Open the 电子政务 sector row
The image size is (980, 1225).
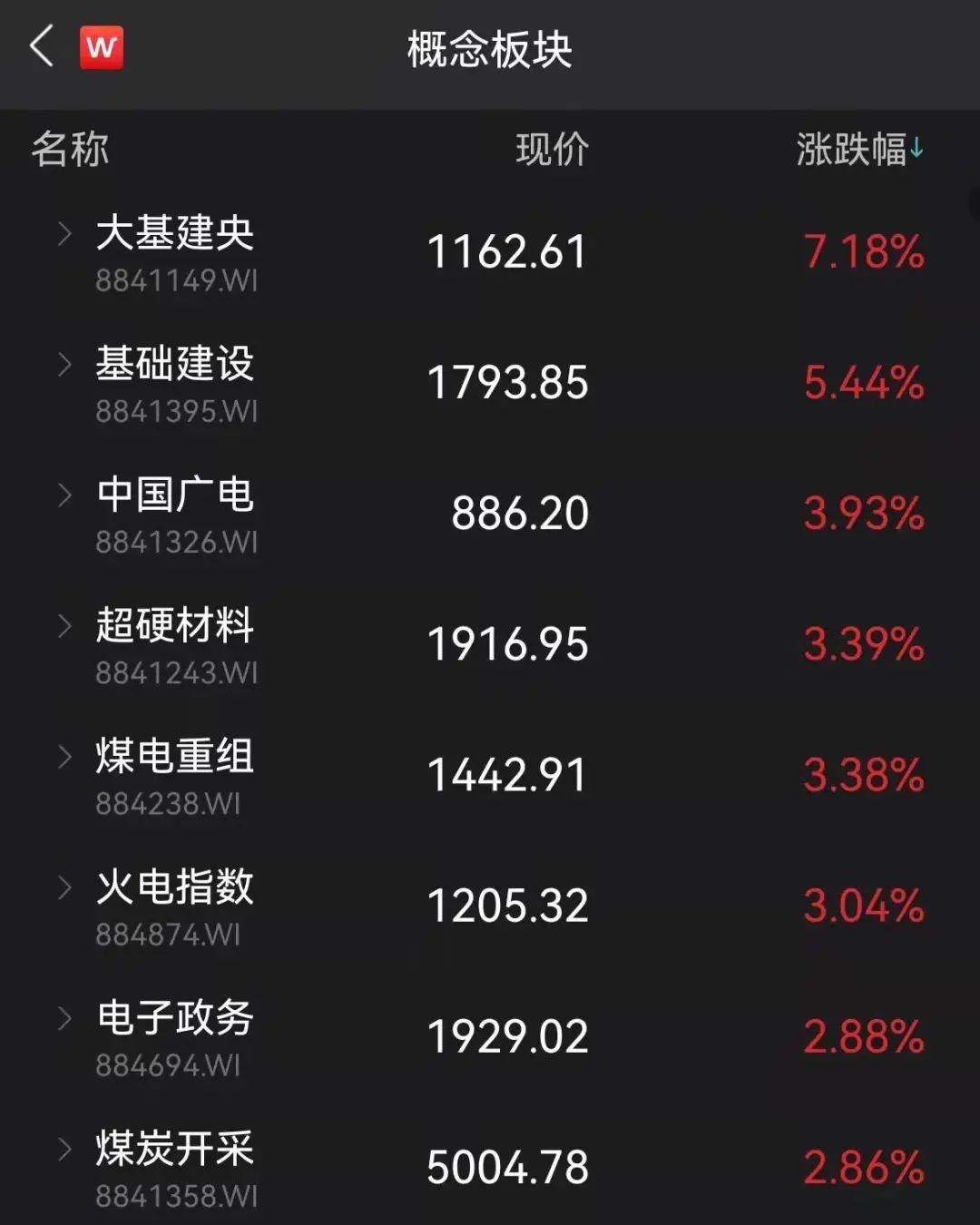tap(490, 1036)
